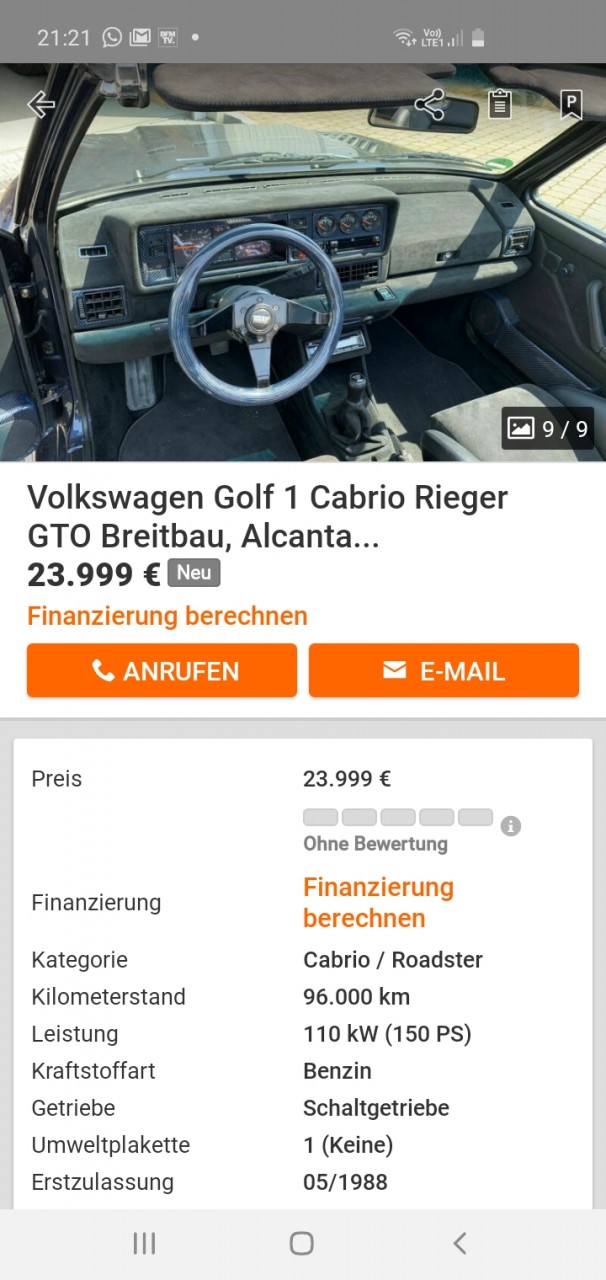The height and width of the screenshot is (1280, 606).
Task: Share this Volkswagen Golf listing
Action: [430, 104]
